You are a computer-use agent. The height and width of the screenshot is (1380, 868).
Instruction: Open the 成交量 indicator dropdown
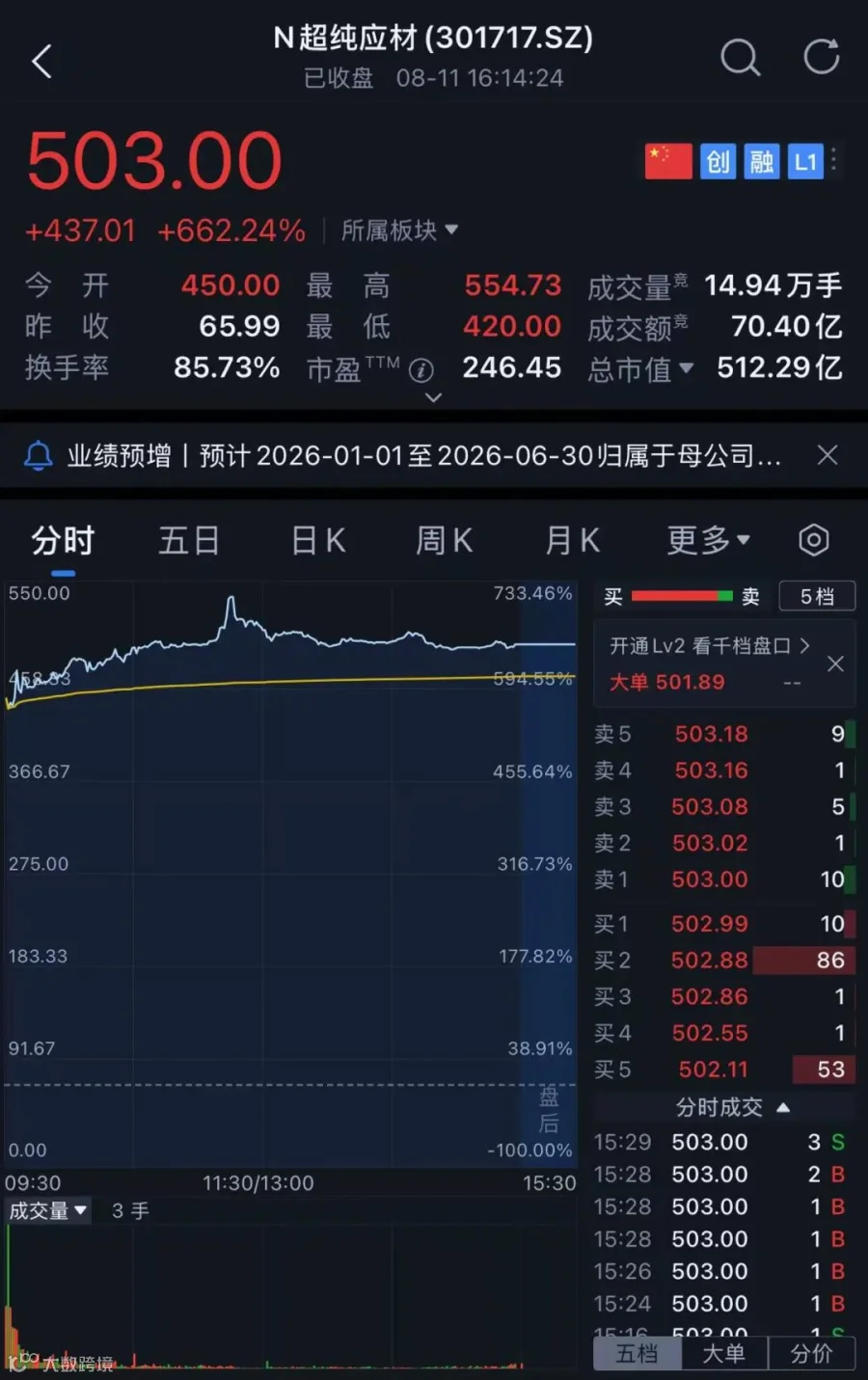(48, 1210)
